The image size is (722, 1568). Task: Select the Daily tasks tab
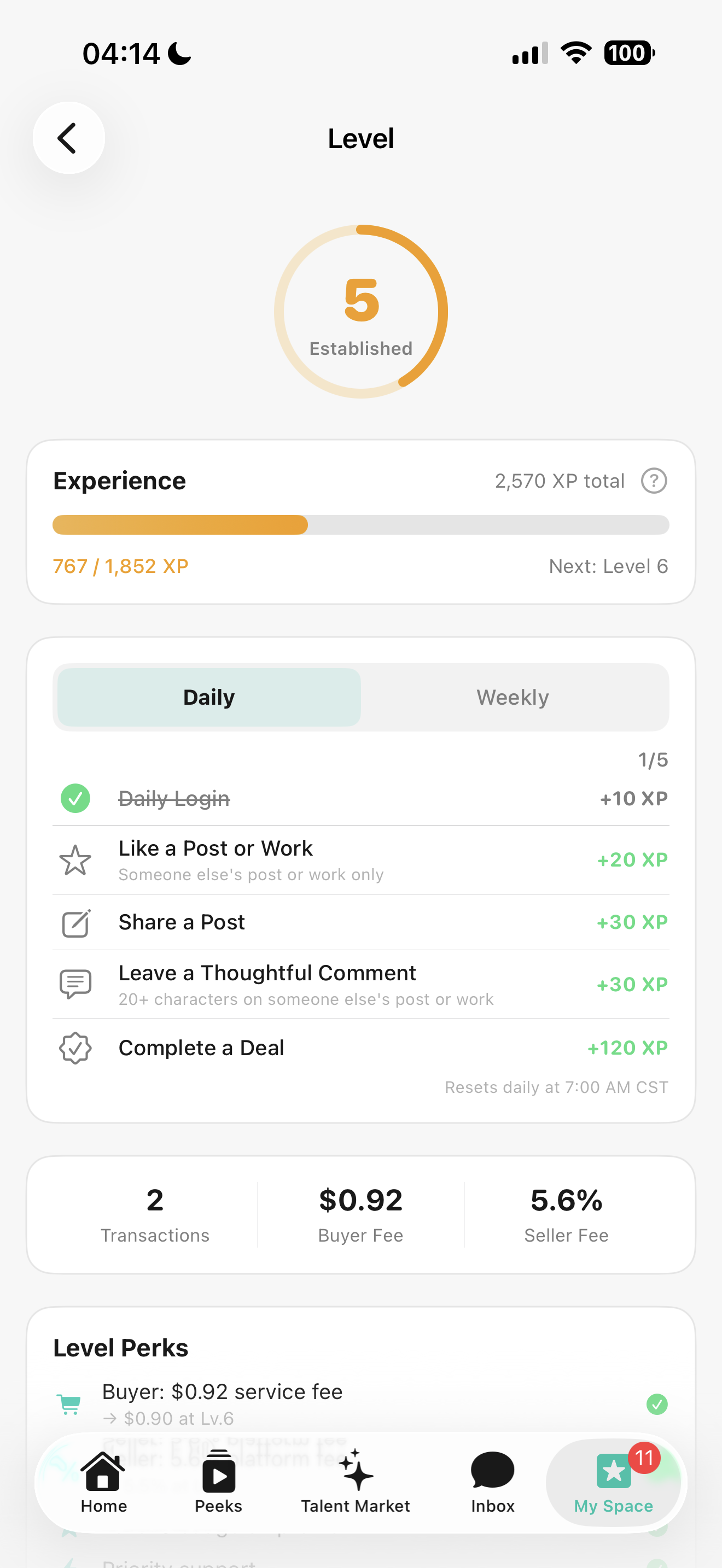209,697
